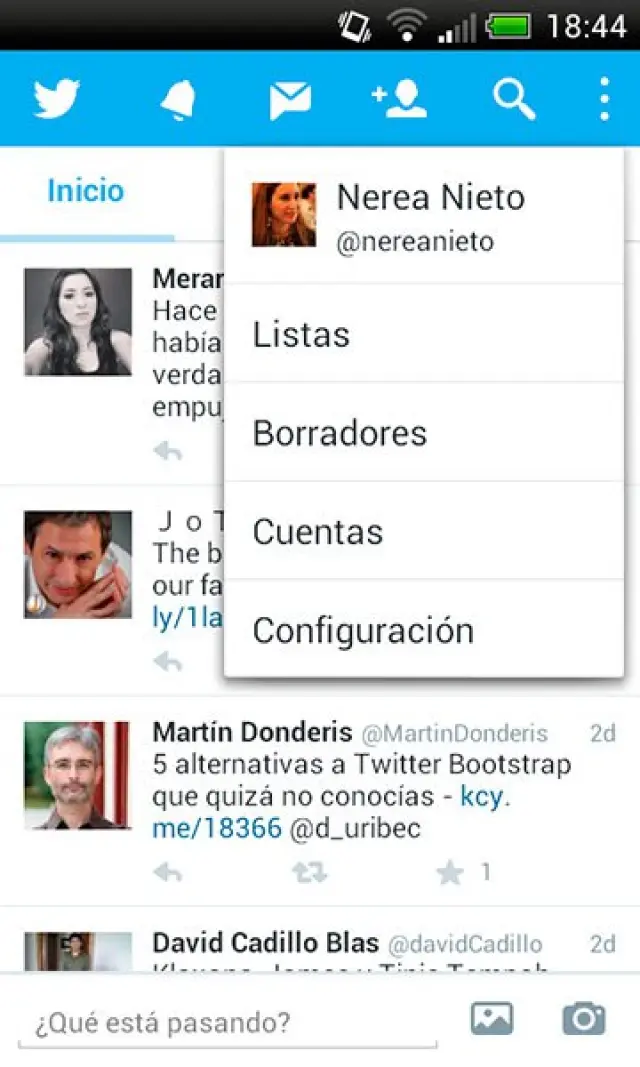Screen dimensions: 640x1067
Task: Visit Martín Donderis's profile picture
Action: pyautogui.click(x=77, y=775)
